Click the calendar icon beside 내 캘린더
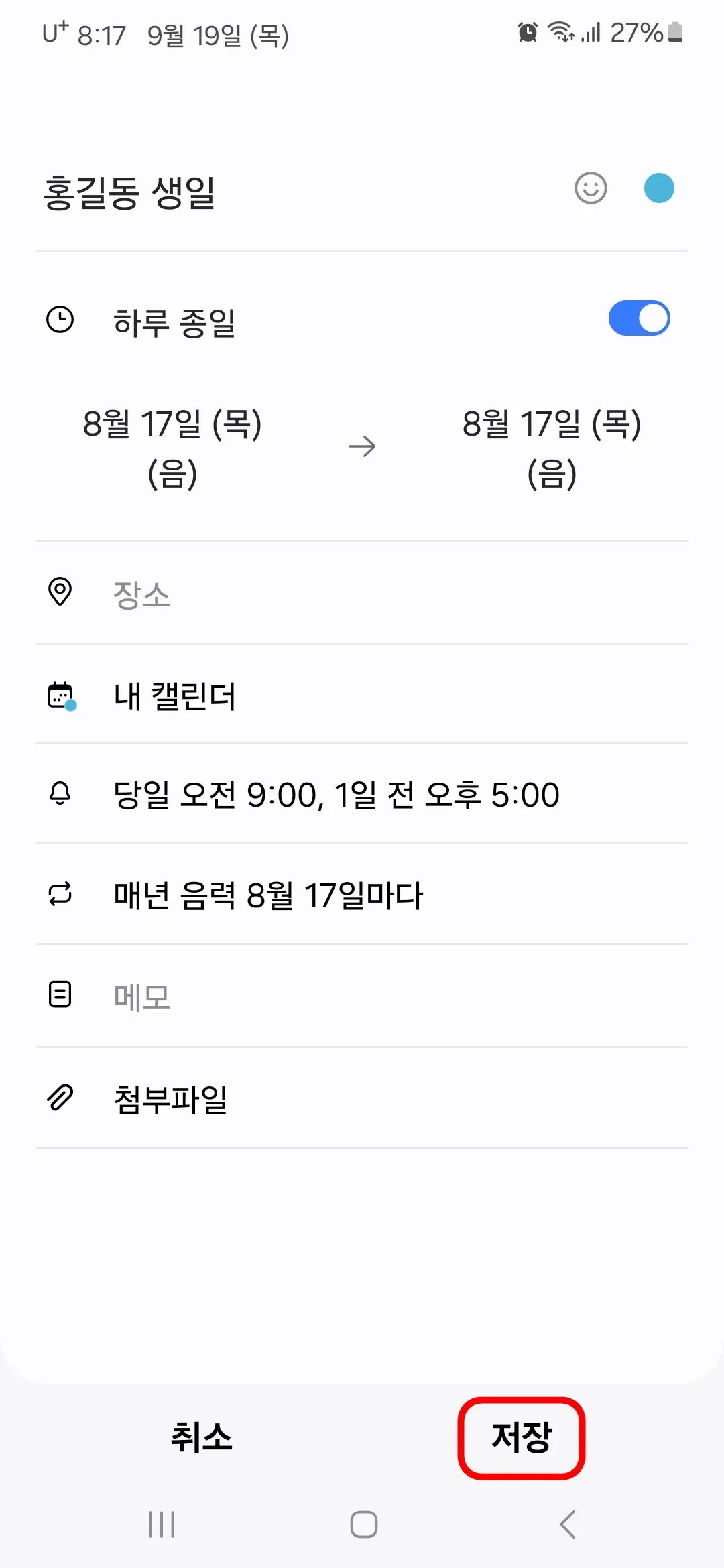Viewport: 724px width, 1568px height. coord(60,695)
